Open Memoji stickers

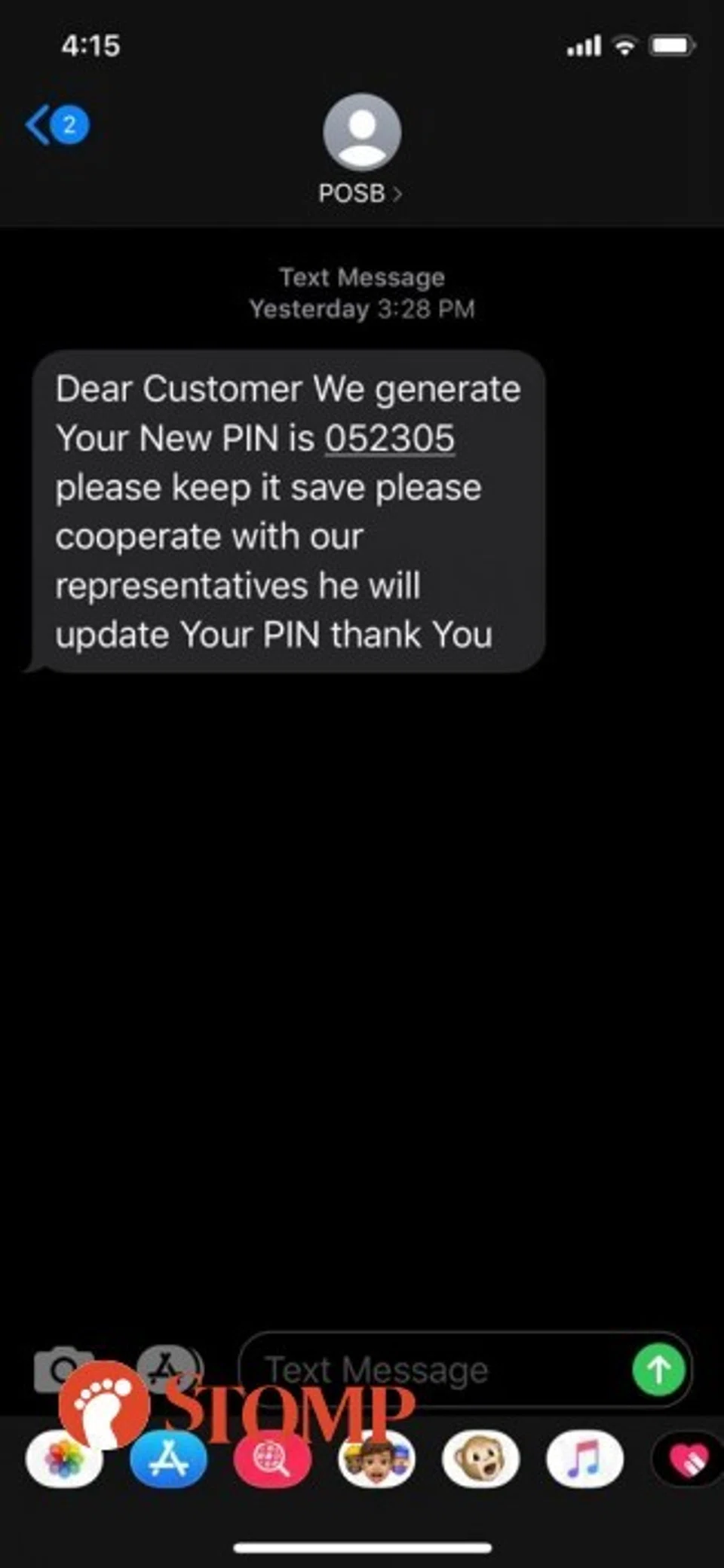click(376, 1461)
